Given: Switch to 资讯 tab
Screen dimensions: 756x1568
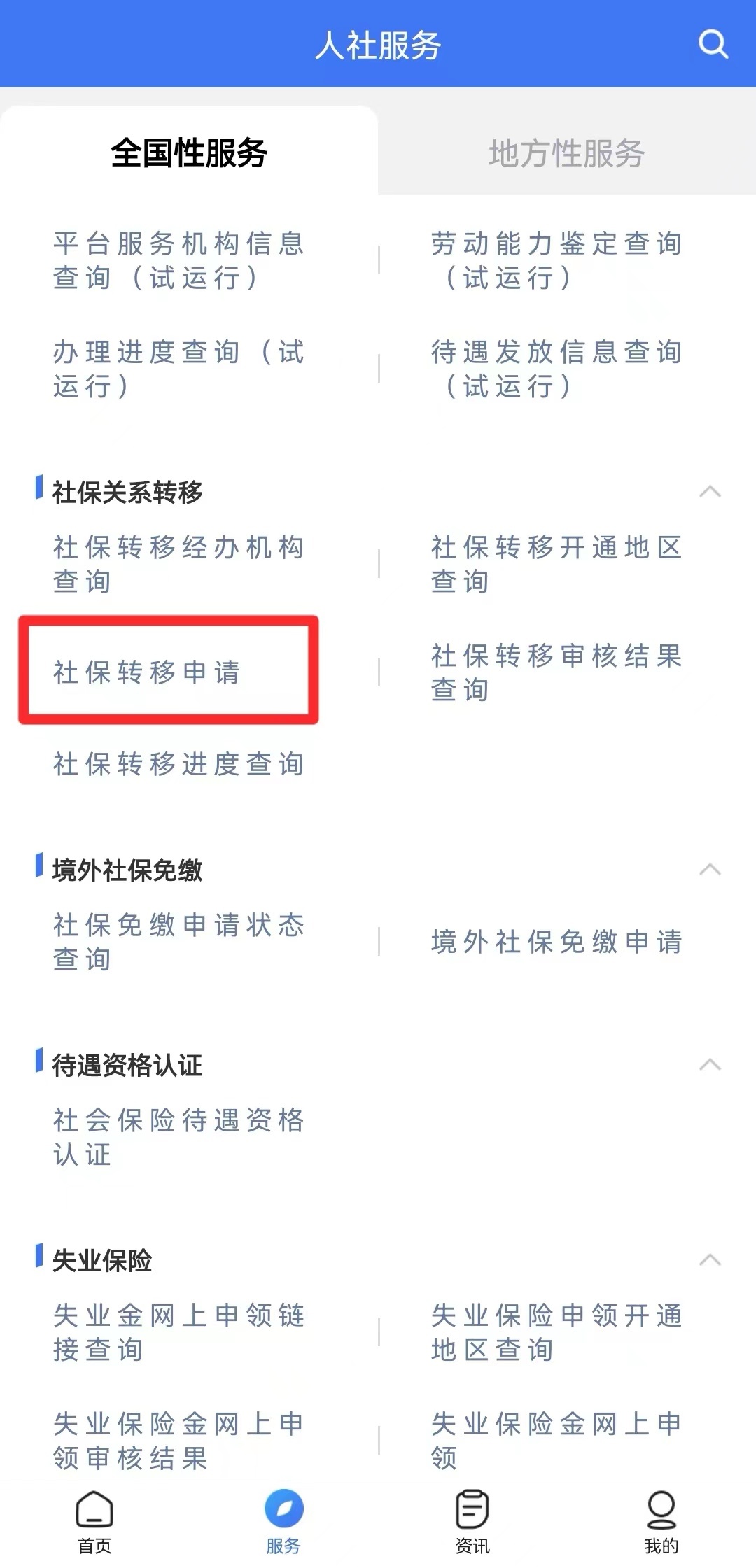Looking at the screenshot, I should (472, 1522).
